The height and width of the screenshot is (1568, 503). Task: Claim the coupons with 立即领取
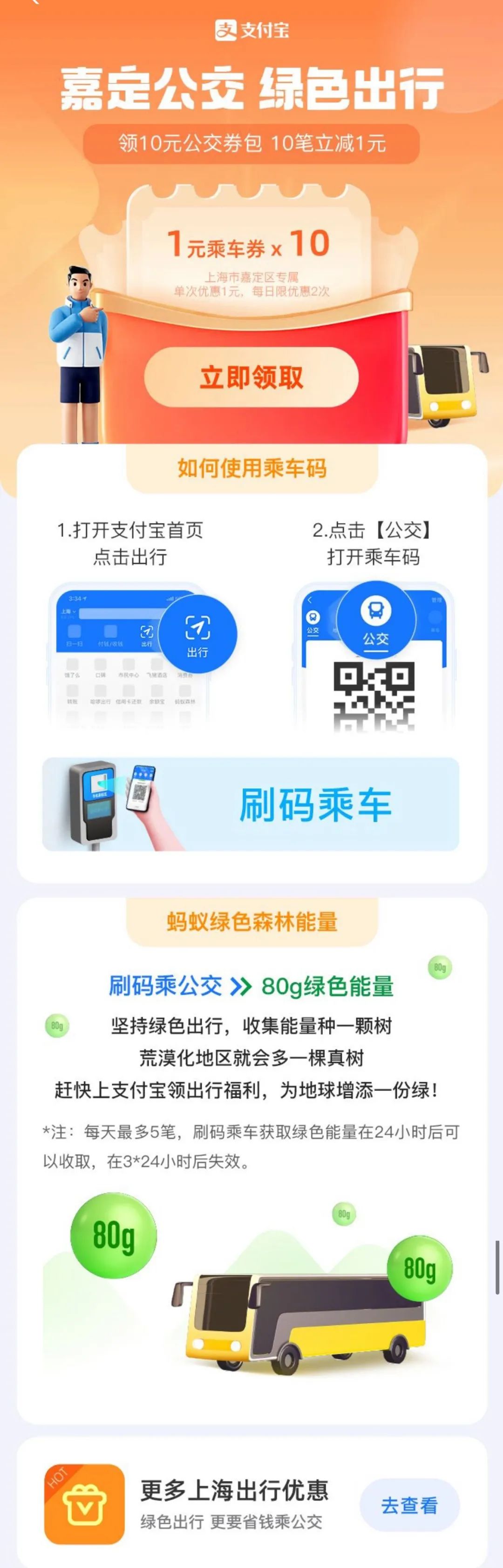pyautogui.click(x=251, y=377)
